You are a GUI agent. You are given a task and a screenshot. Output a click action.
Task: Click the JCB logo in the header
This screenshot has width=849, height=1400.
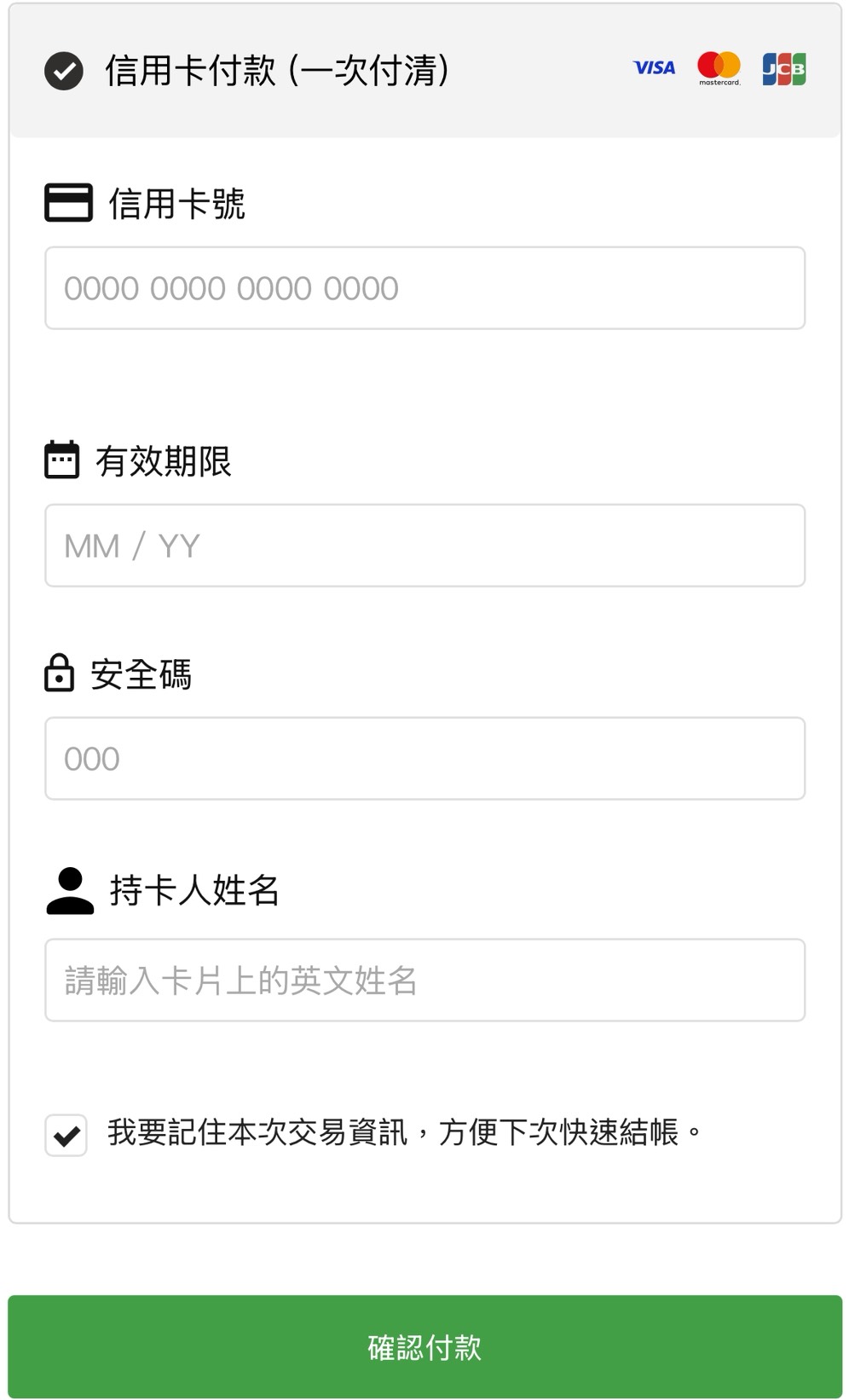[784, 67]
